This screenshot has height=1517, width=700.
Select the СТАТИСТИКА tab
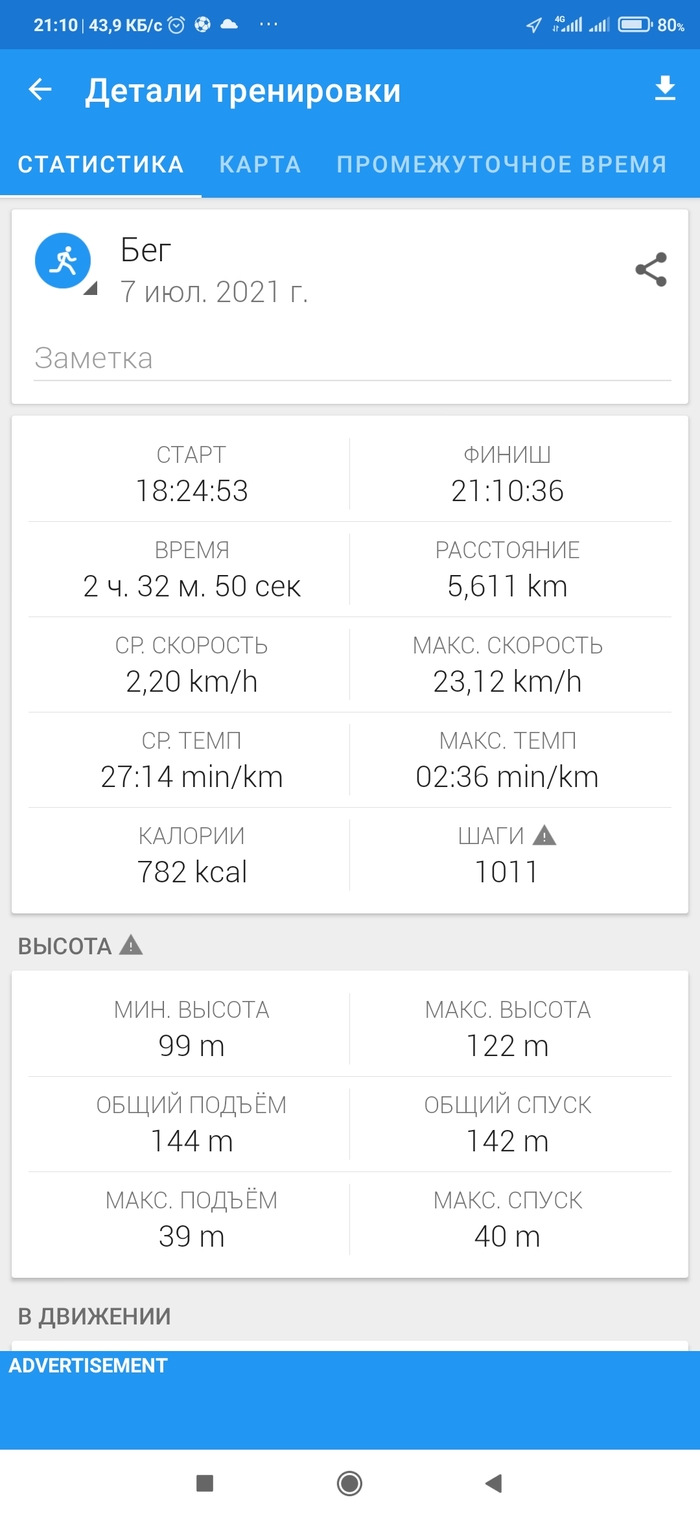coord(101,165)
